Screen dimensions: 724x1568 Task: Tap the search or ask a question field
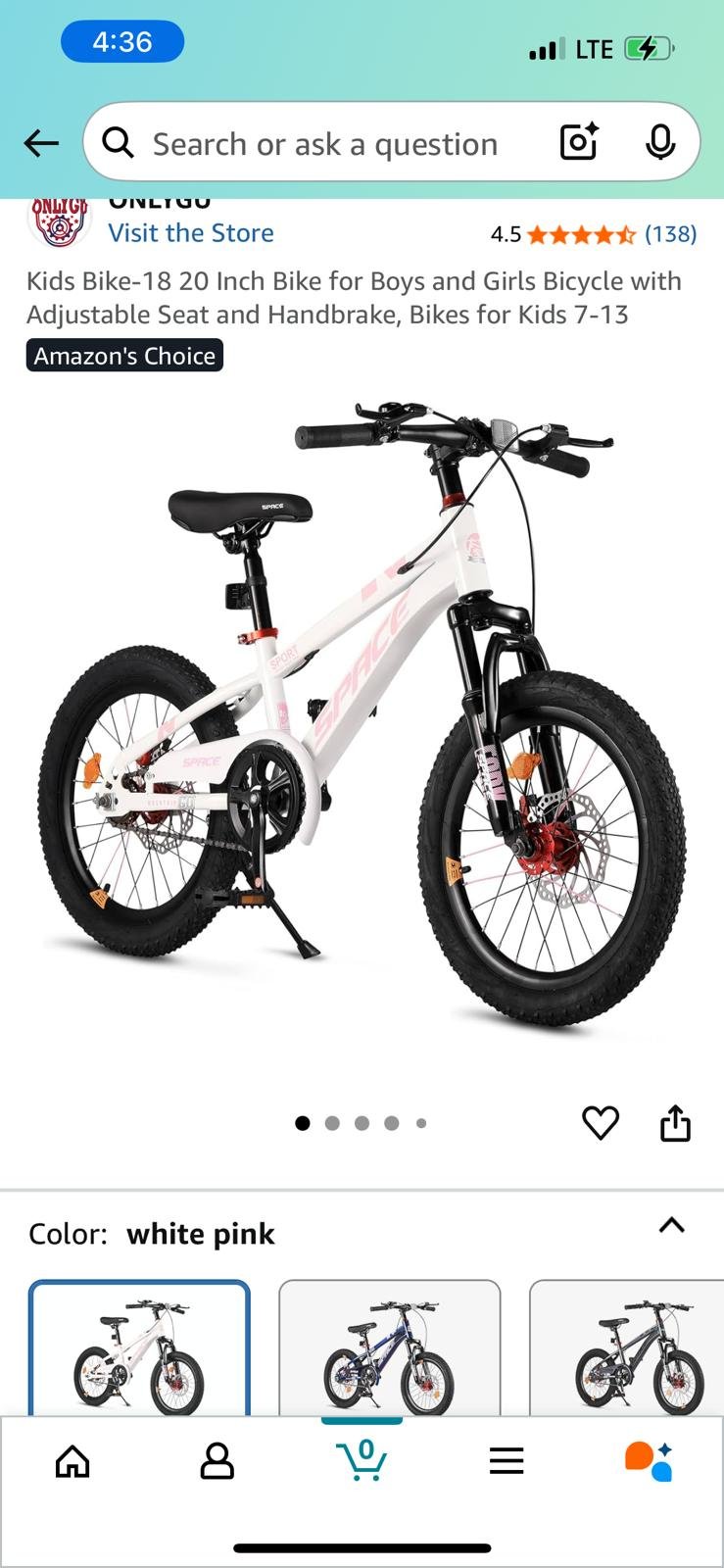click(323, 144)
